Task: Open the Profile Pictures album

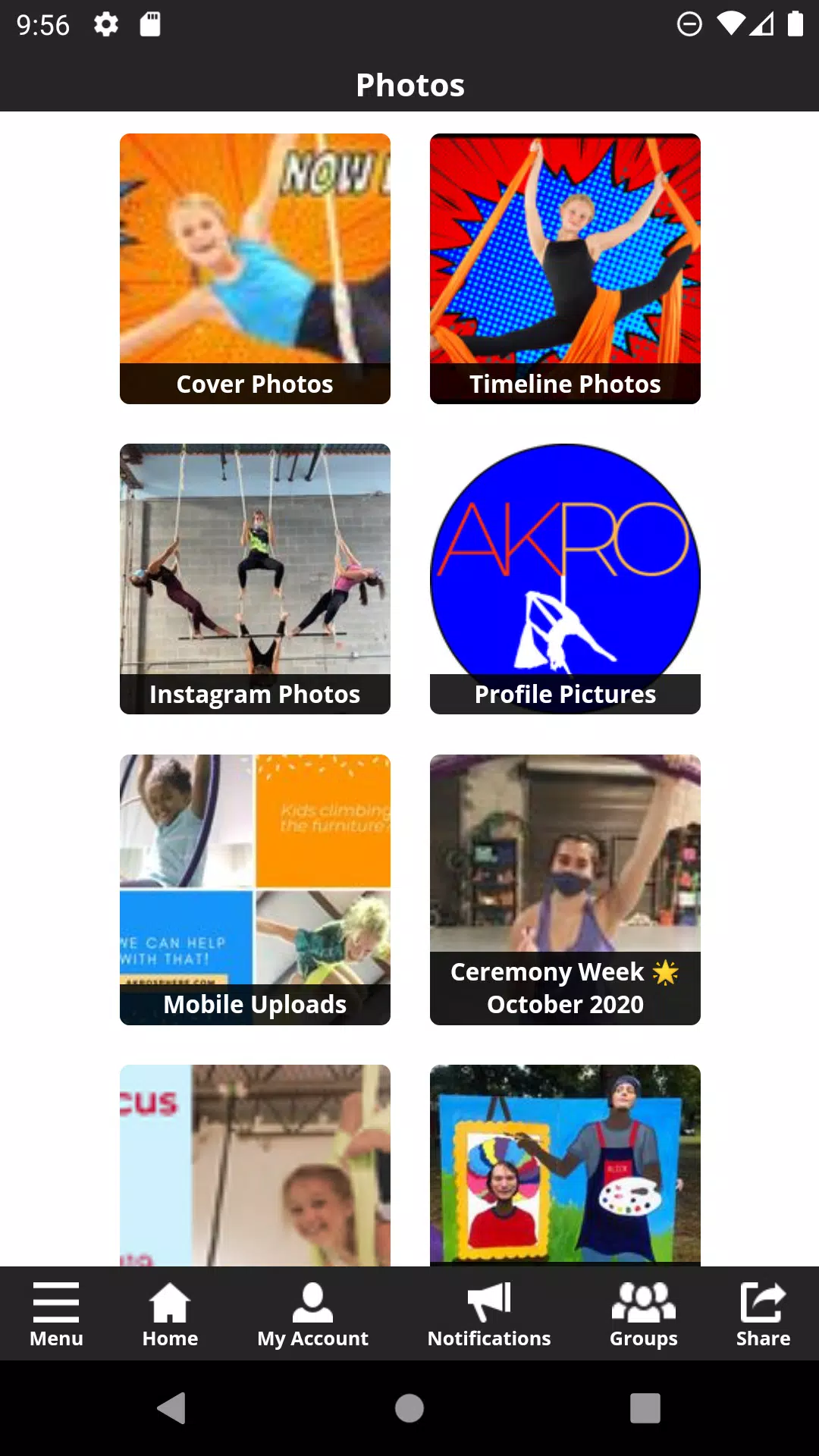Action: [x=565, y=579]
